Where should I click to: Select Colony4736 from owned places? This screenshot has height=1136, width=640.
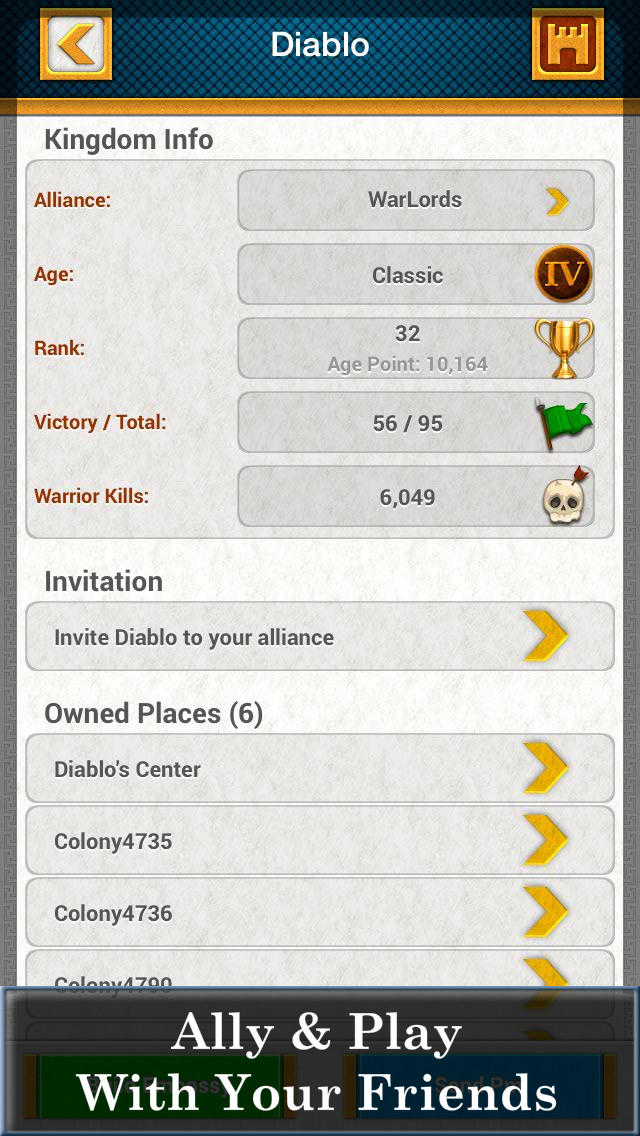320,913
